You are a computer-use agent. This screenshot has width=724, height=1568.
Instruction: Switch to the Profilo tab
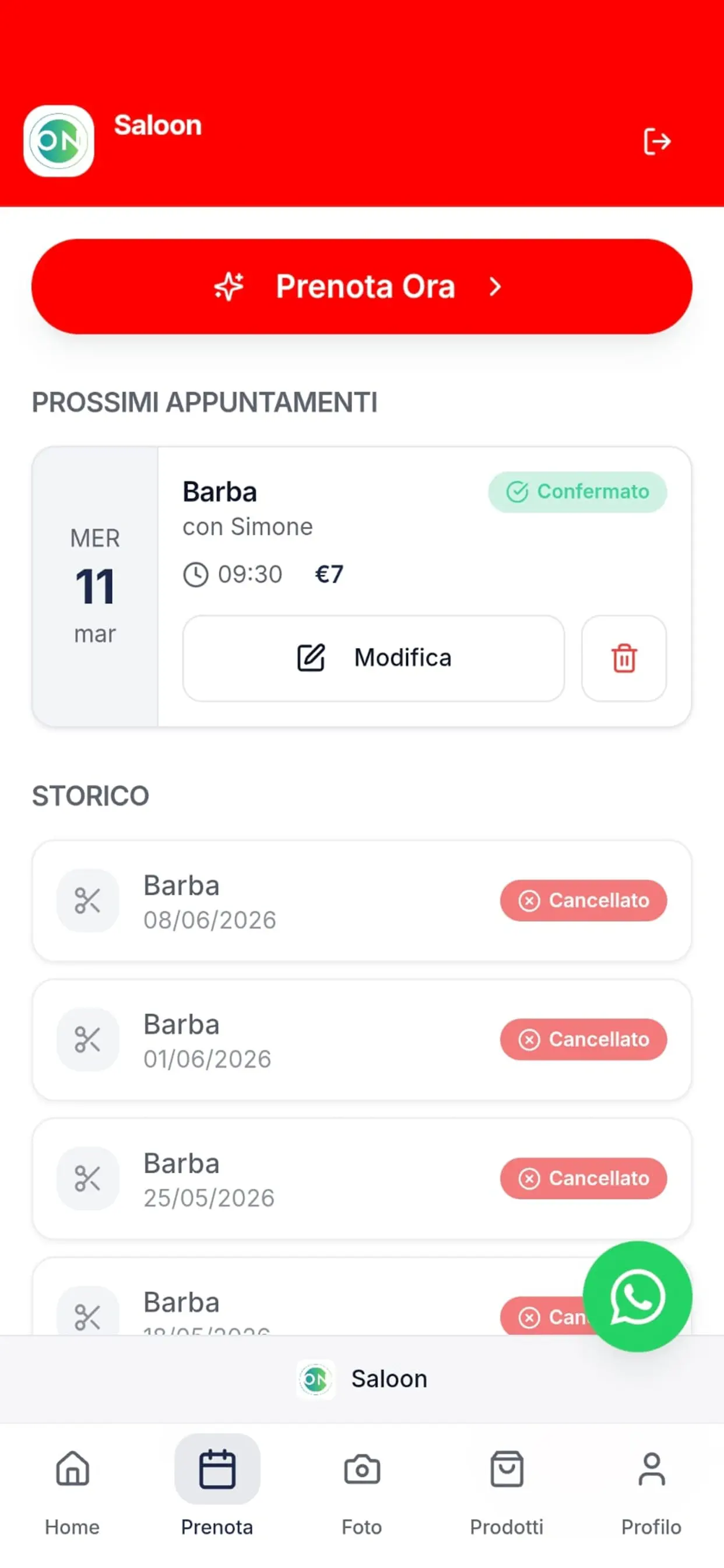click(x=651, y=1469)
